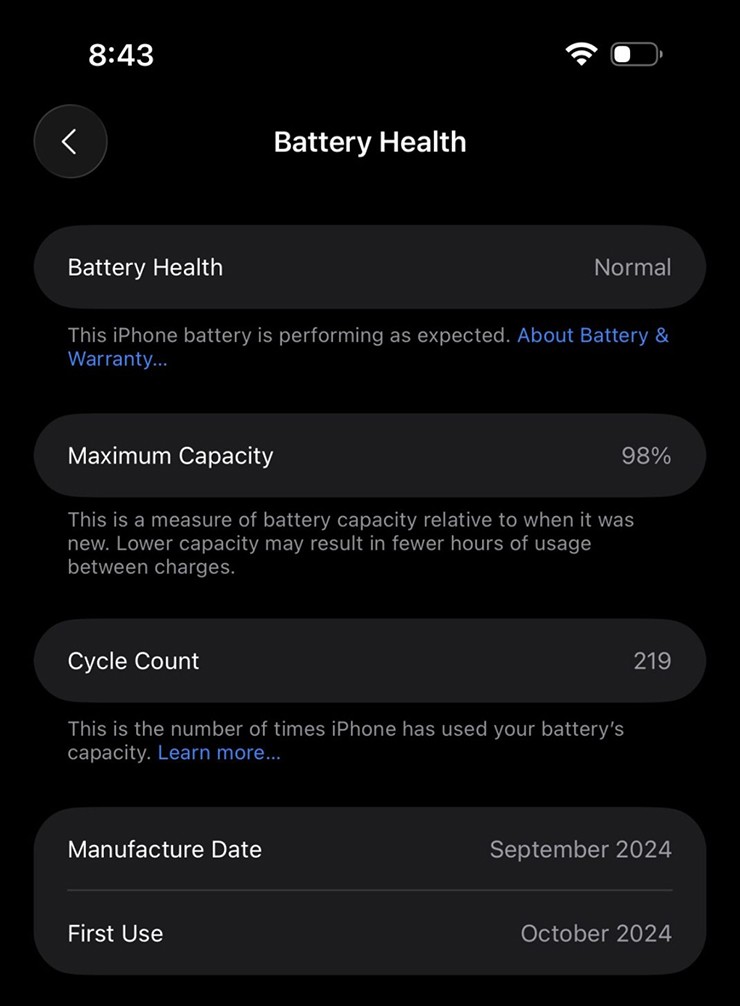Open Learn more about cycle count
Image resolution: width=740 pixels, height=1006 pixels.
coord(219,753)
